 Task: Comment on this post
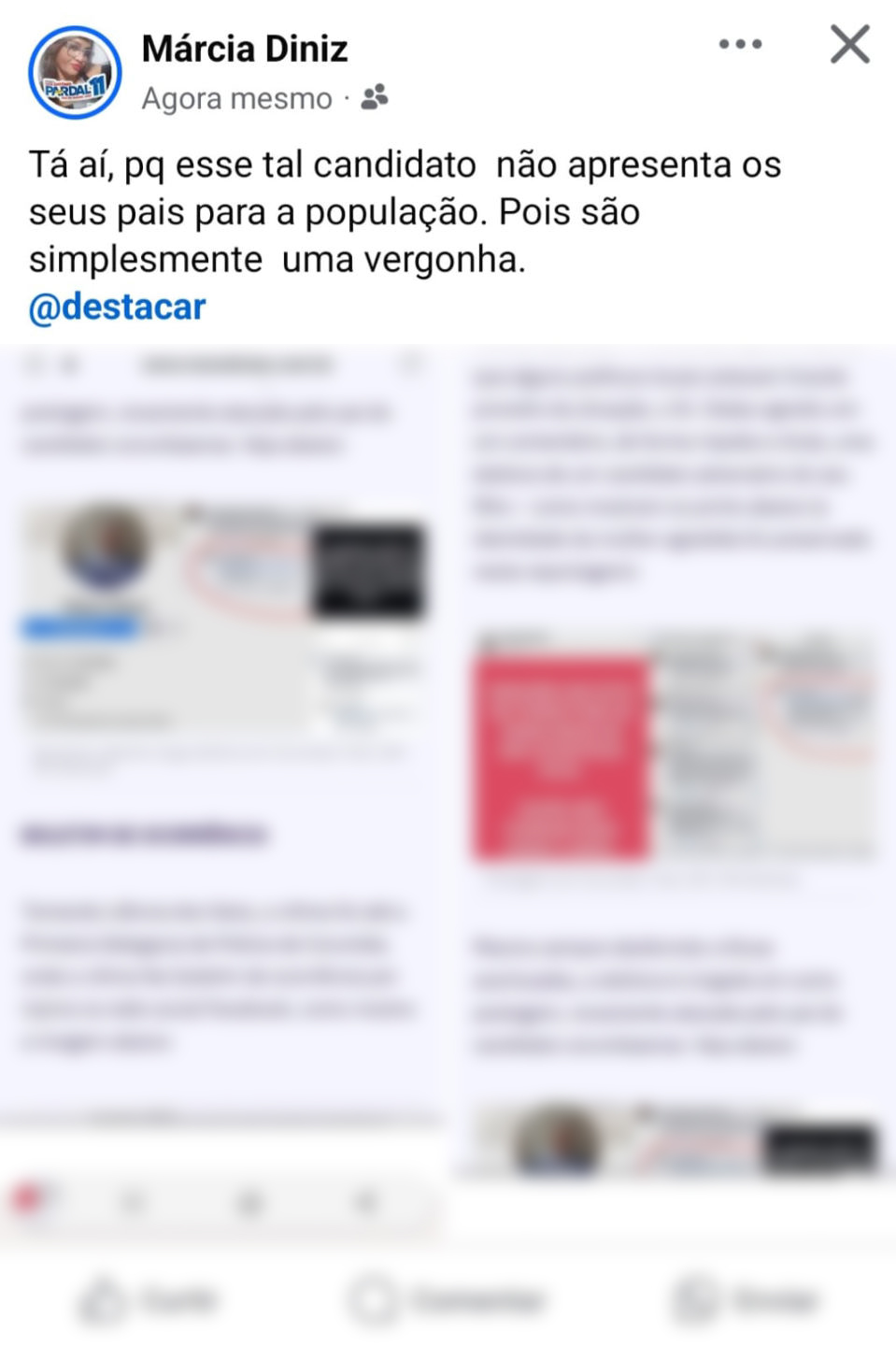pyautogui.click(x=447, y=1299)
